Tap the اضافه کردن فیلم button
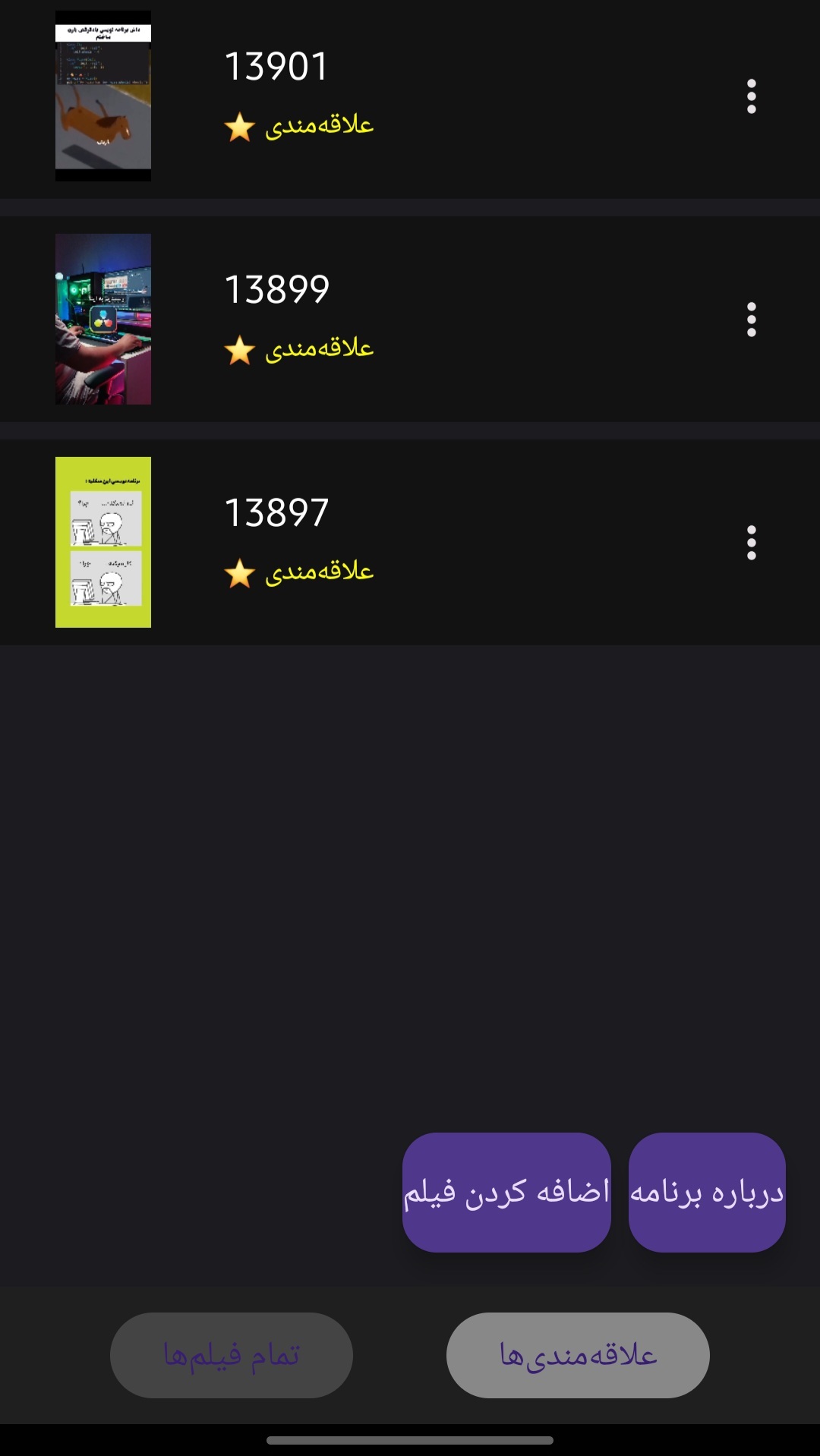The width and height of the screenshot is (820, 1456). (506, 1192)
